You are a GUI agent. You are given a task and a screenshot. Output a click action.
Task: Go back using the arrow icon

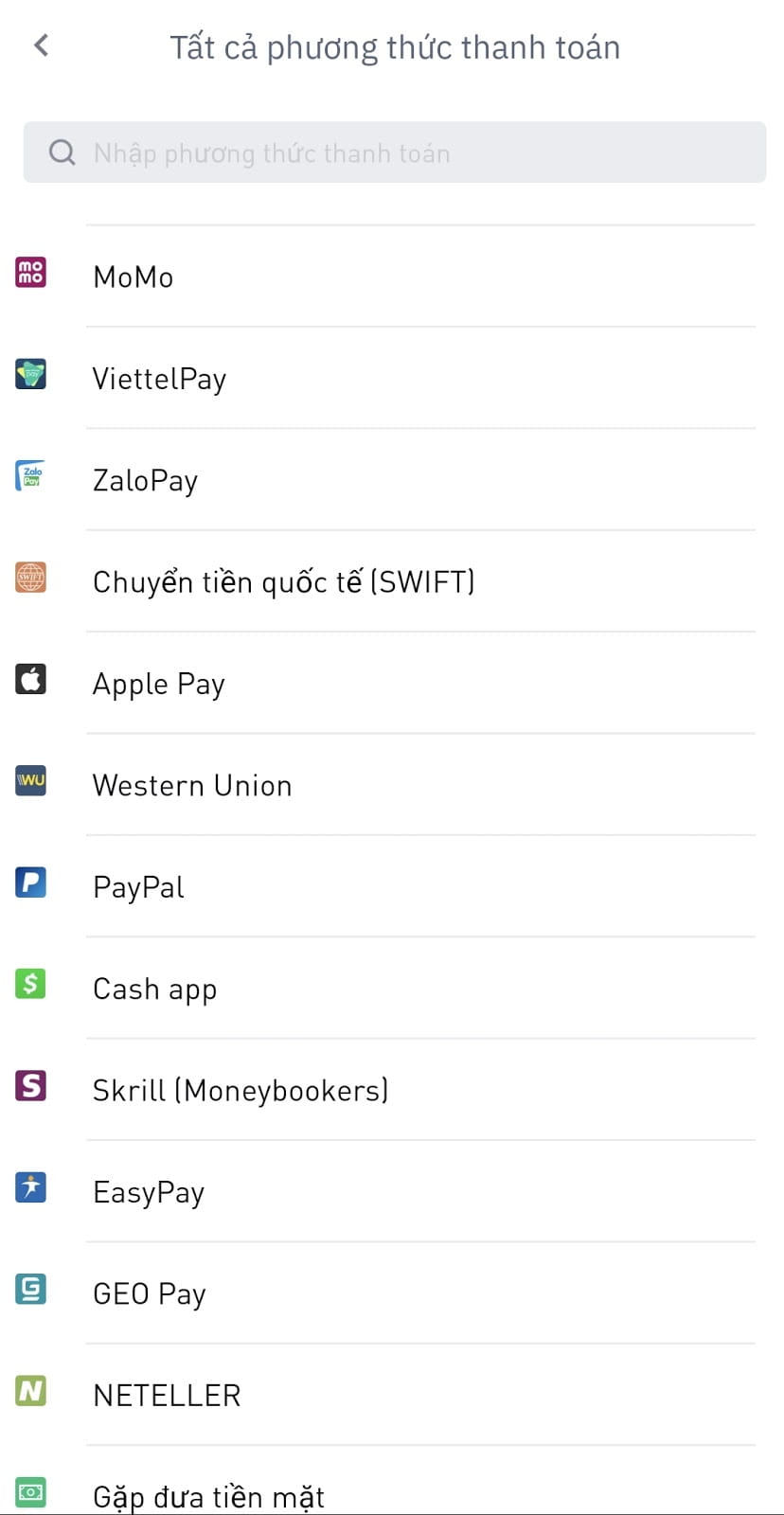(x=41, y=45)
